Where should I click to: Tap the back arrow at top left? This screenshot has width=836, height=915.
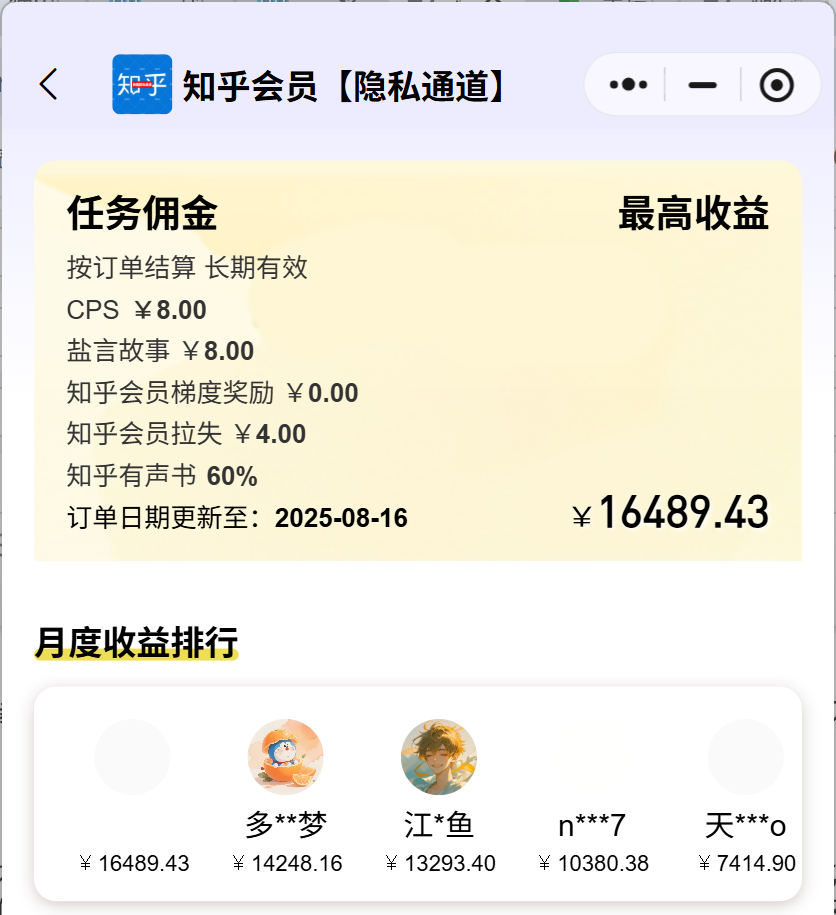[x=48, y=85]
